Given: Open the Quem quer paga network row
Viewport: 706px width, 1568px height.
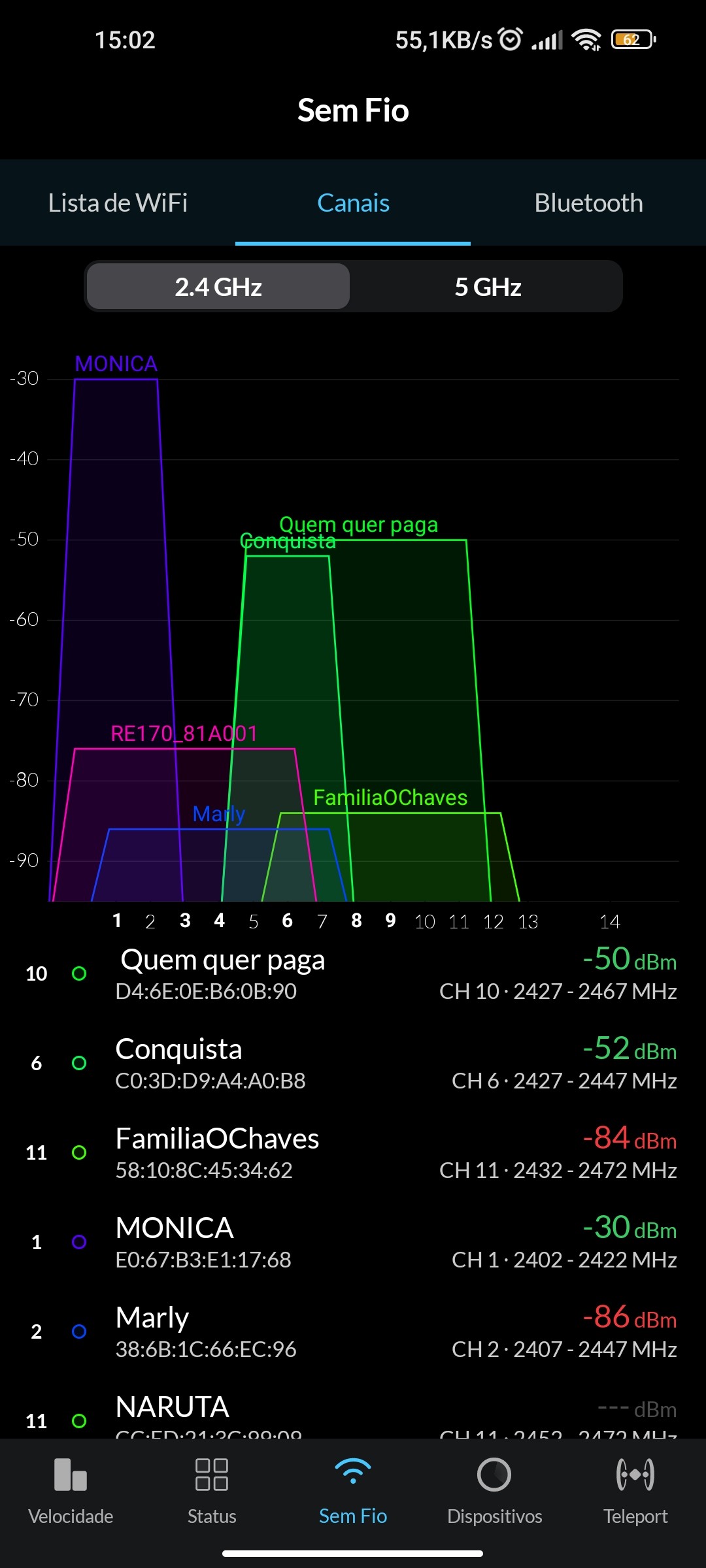Looking at the screenshot, I should click(x=353, y=974).
